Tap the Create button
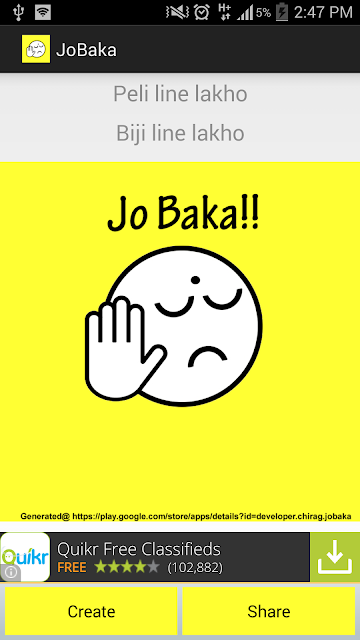This screenshot has width=360, height=640. pos(91,611)
